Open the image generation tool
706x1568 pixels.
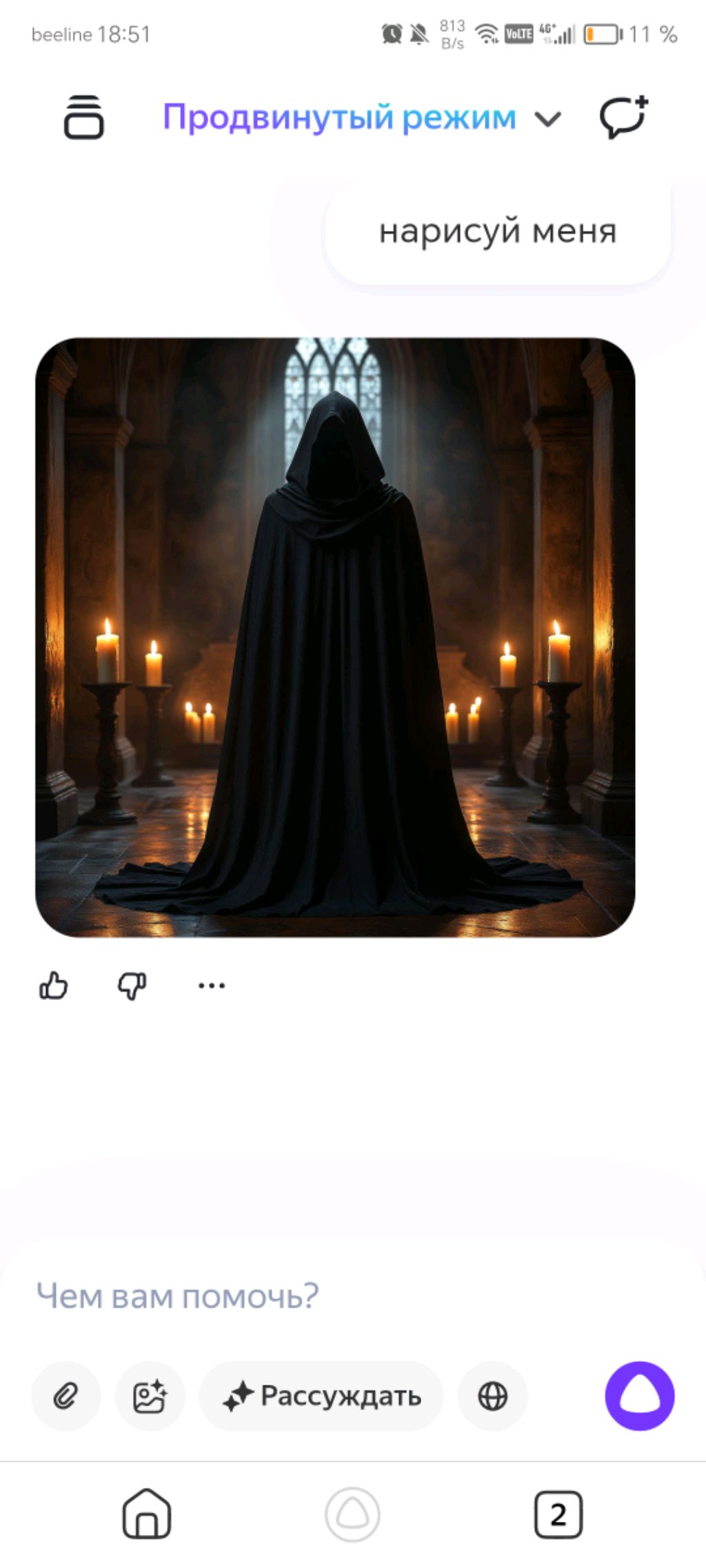click(x=150, y=1396)
